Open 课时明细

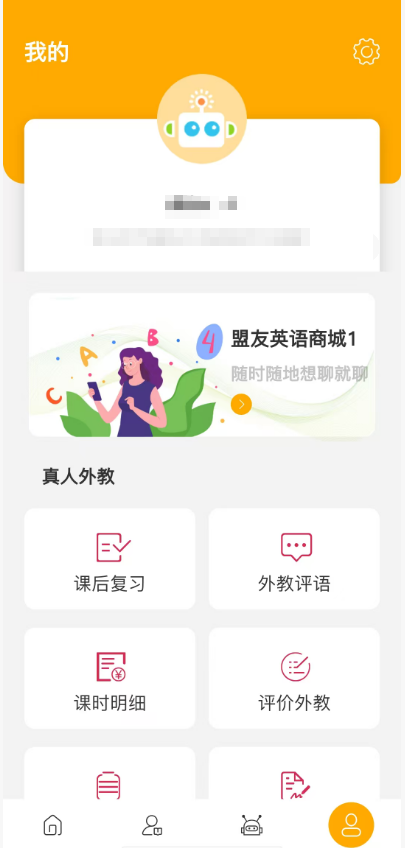click(x=110, y=678)
